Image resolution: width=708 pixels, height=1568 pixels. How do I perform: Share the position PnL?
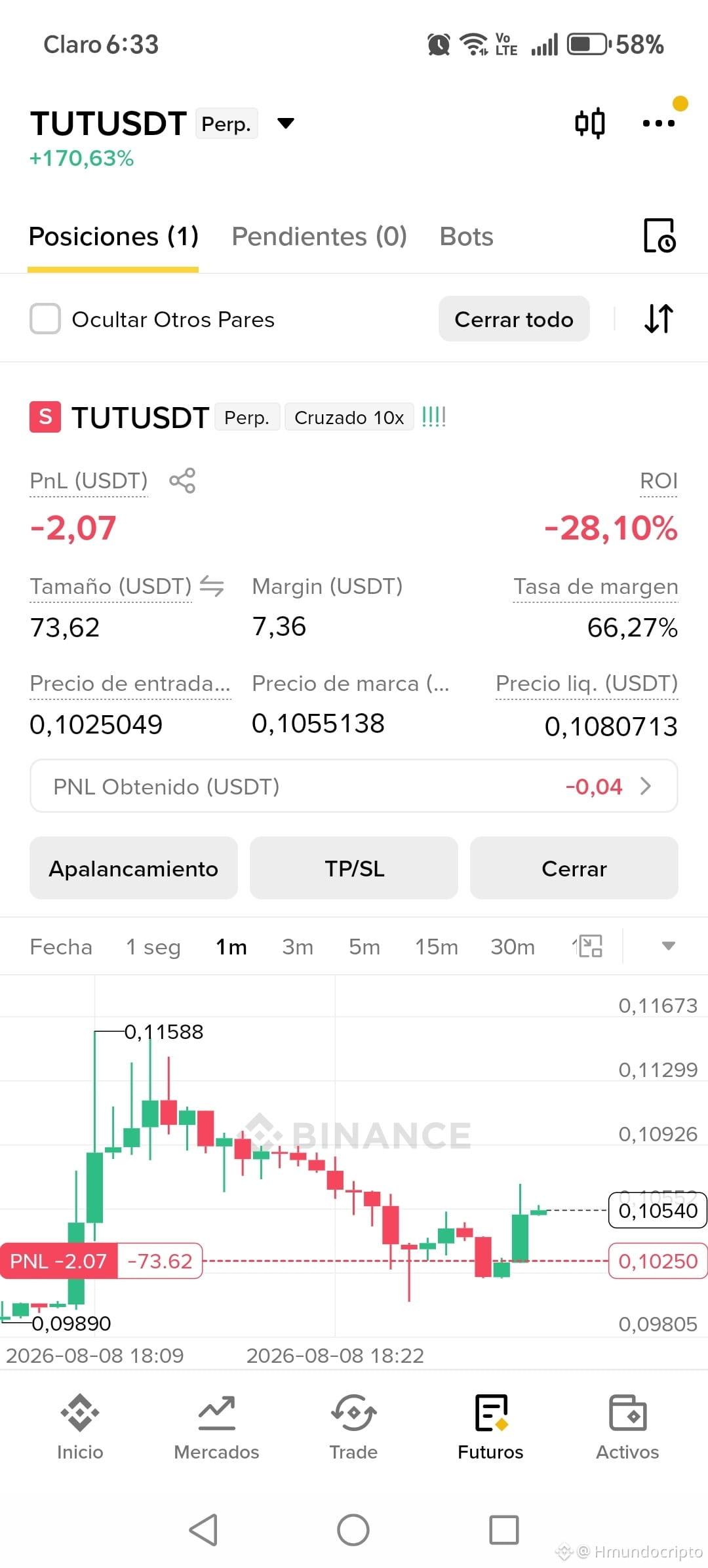(x=182, y=480)
